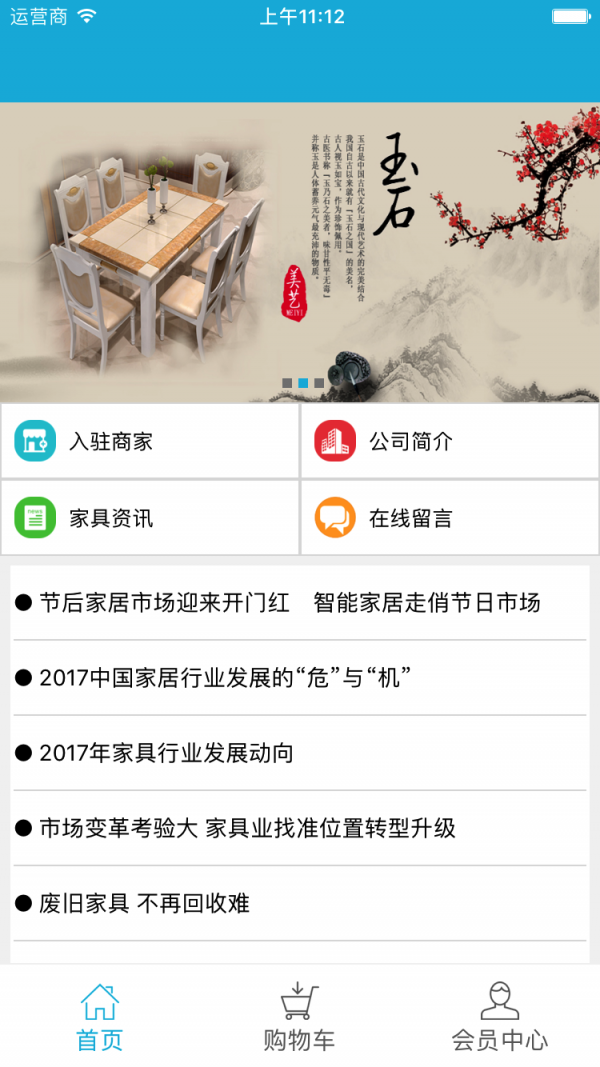This screenshot has height=1067, width=600.
Task: Switch to the 首页 home tab
Action: (100, 1017)
